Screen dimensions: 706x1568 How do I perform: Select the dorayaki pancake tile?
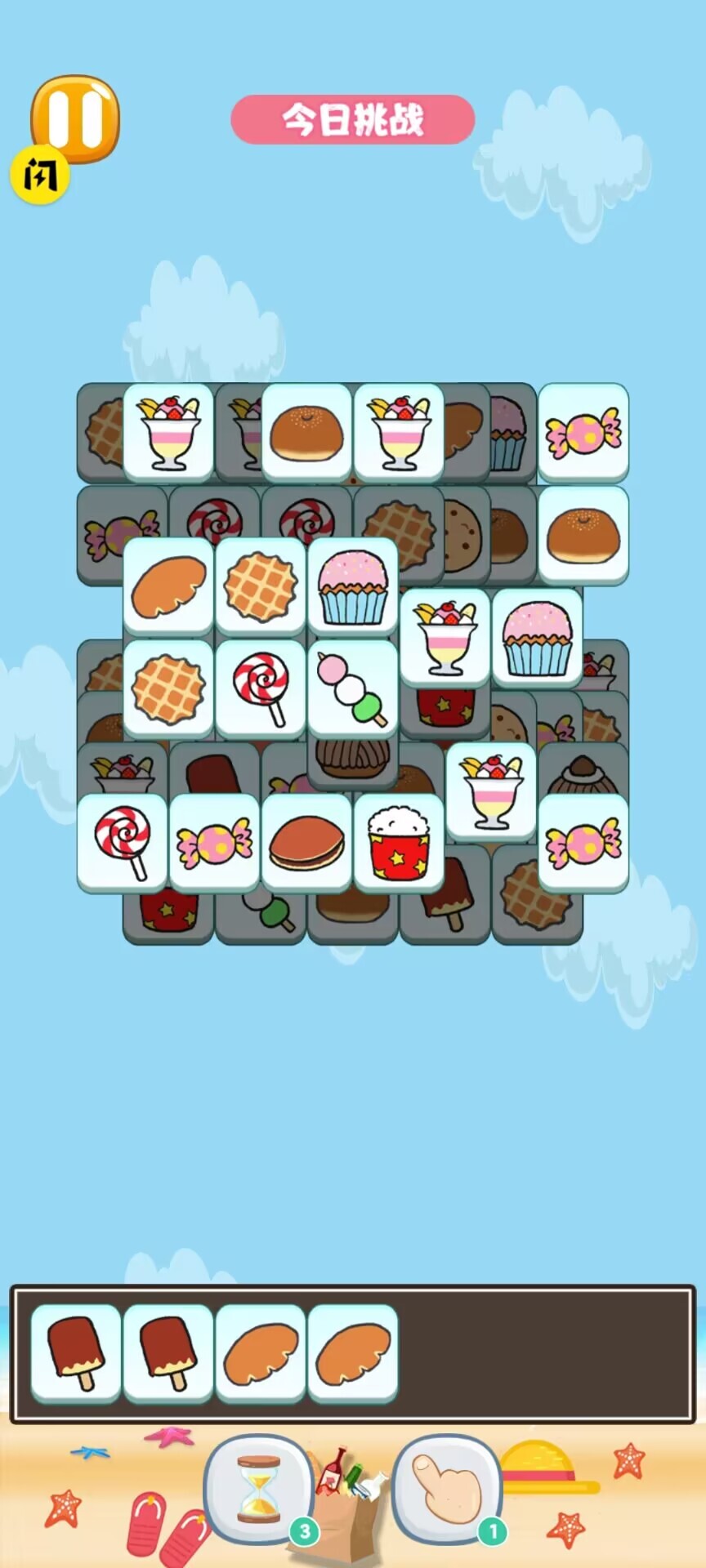(306, 842)
